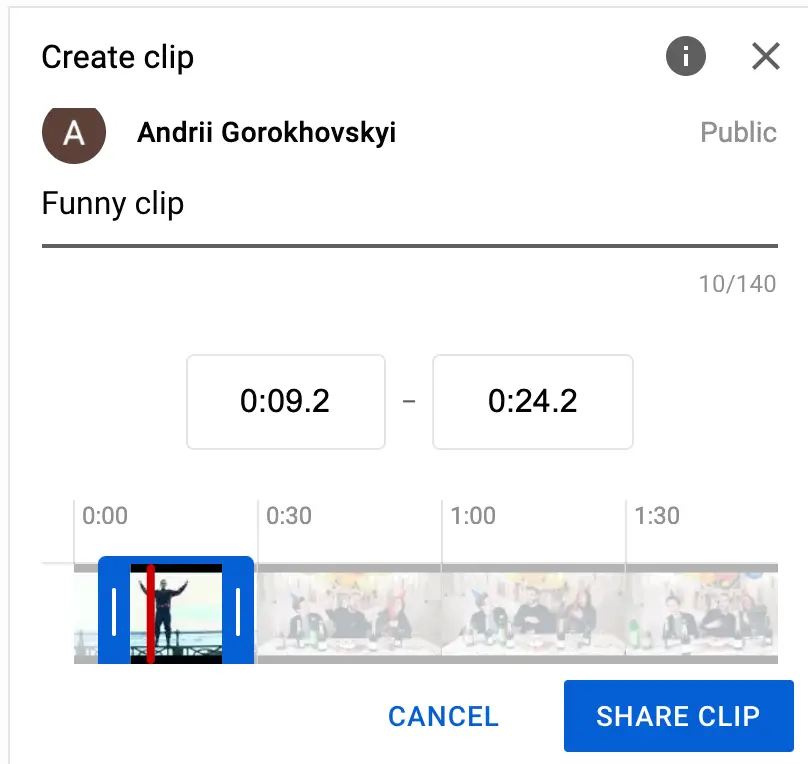The height and width of the screenshot is (764, 808).
Task: Edit the 0:24.2 end time field
Action: click(532, 402)
